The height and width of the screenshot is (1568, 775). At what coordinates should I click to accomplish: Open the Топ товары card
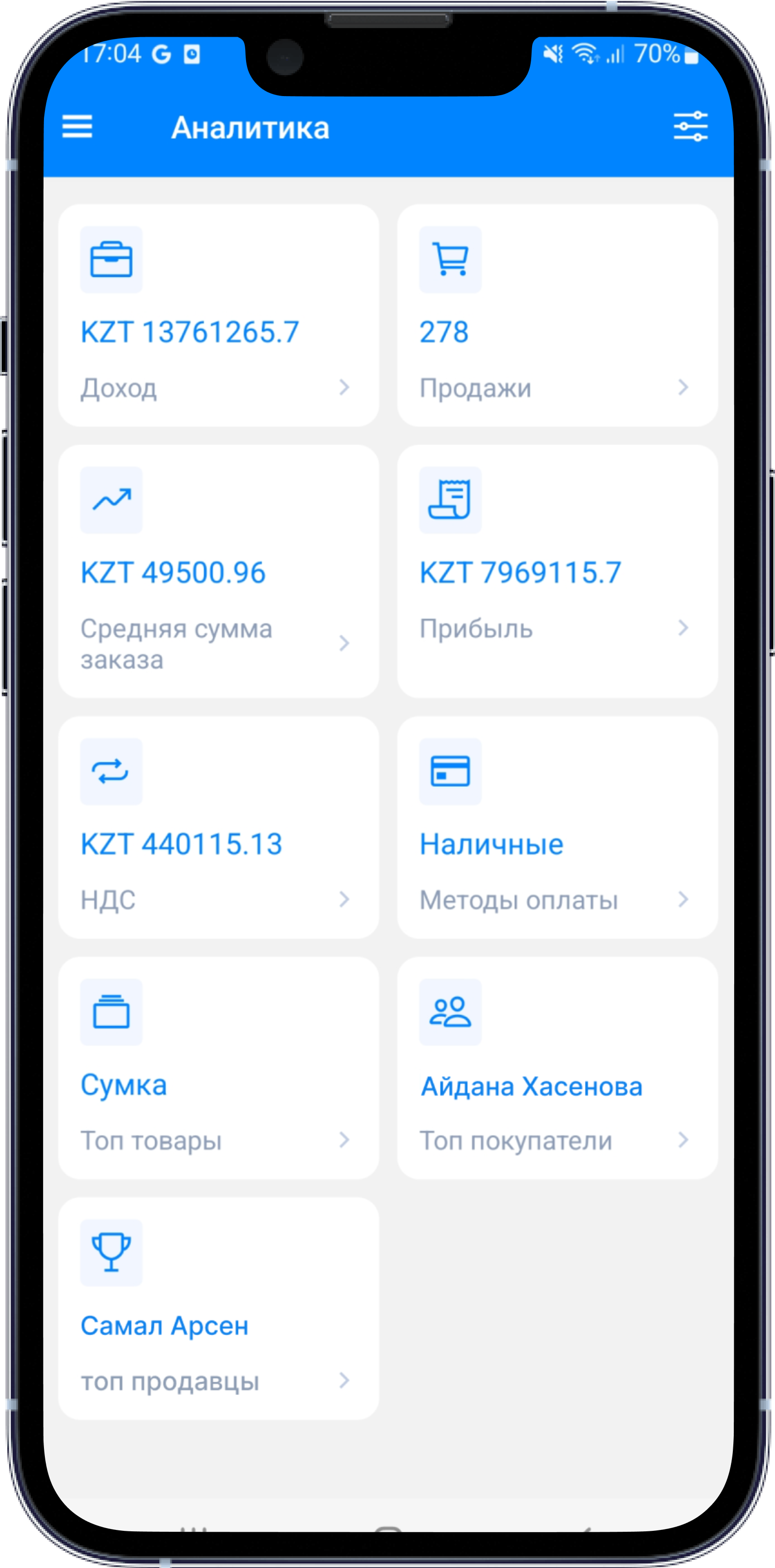(x=218, y=1068)
